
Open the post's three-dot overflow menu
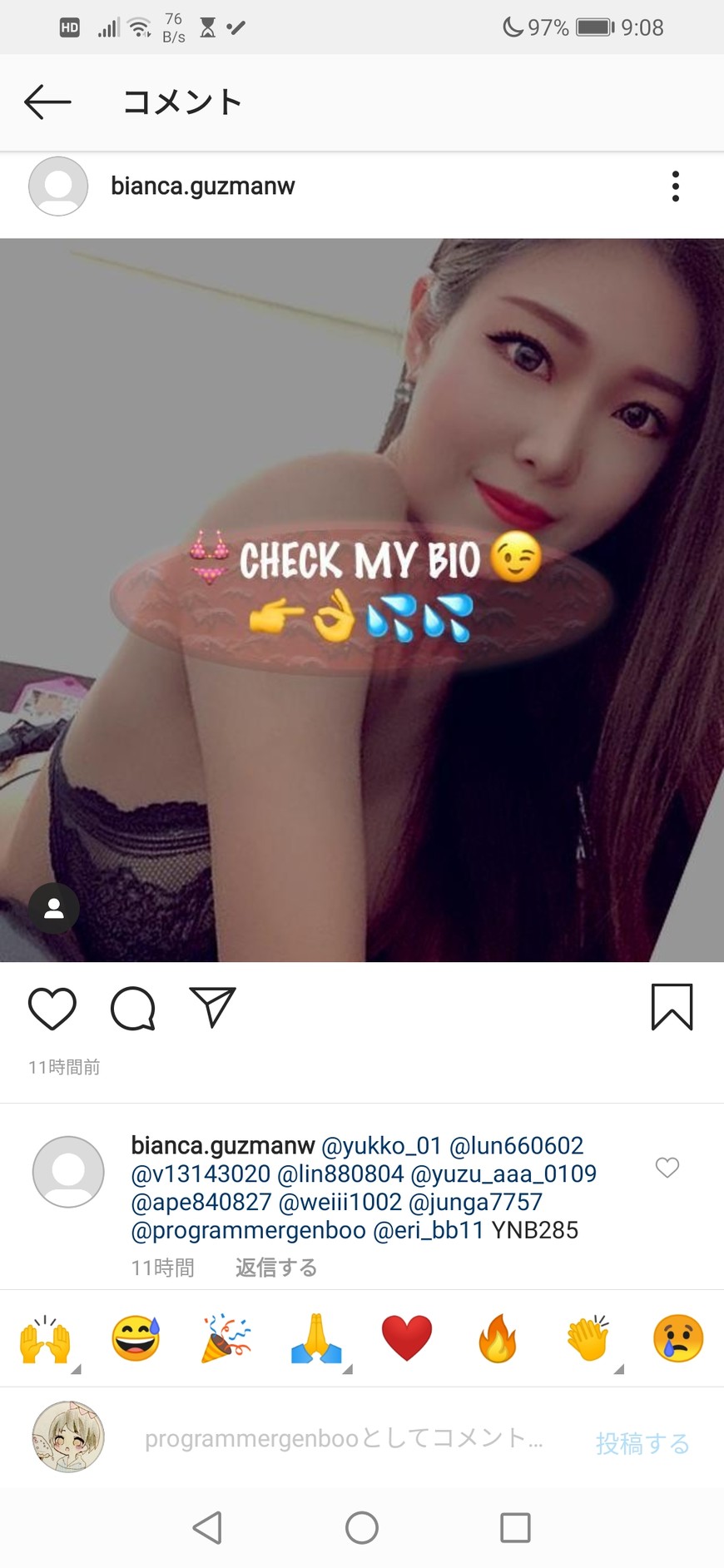(x=675, y=186)
